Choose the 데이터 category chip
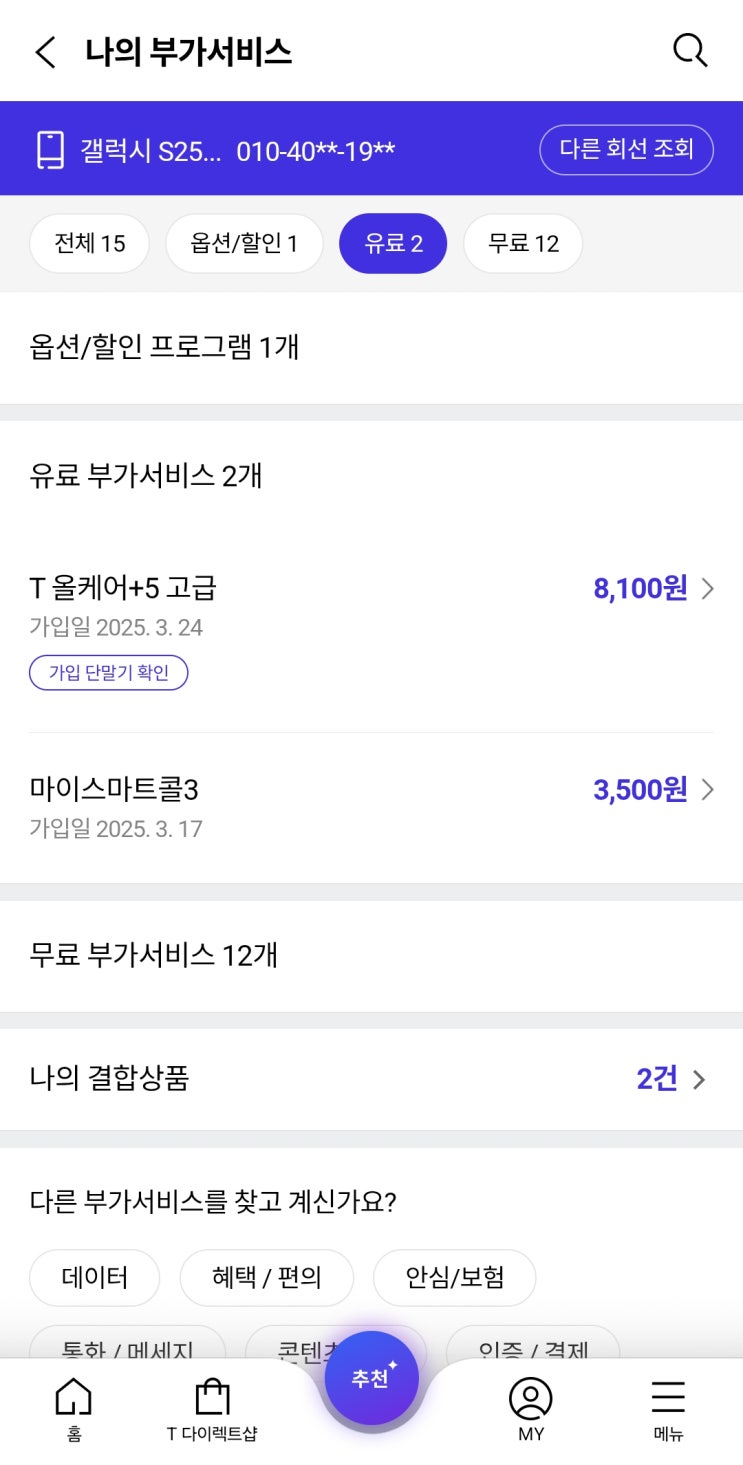Viewport: 743px width, 1465px height. point(95,1278)
